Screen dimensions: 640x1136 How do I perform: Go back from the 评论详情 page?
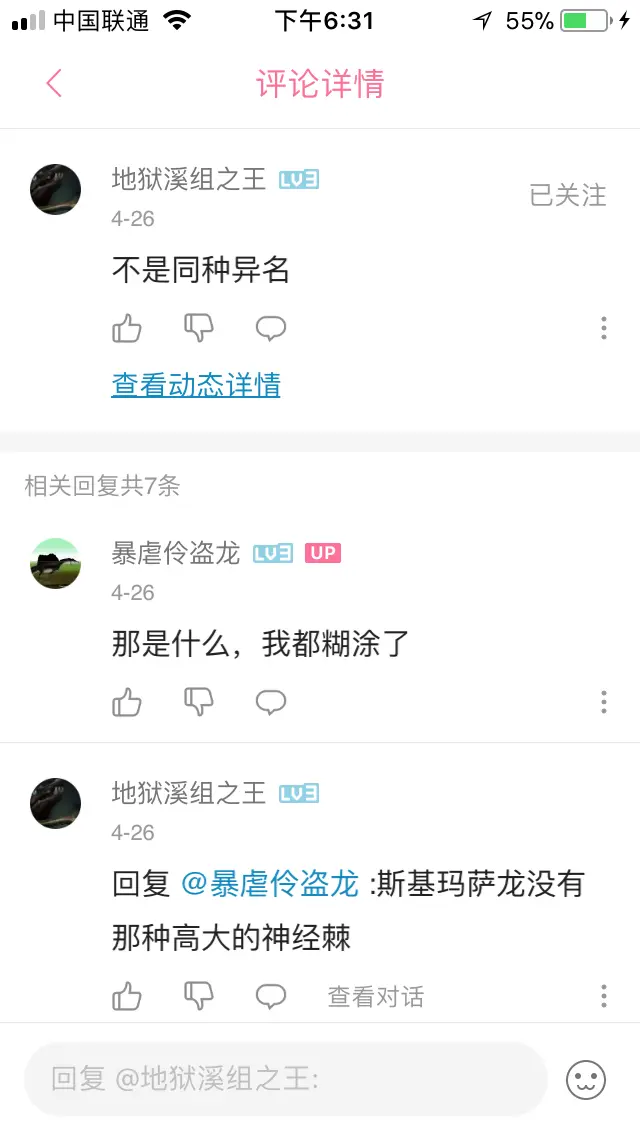(54, 83)
